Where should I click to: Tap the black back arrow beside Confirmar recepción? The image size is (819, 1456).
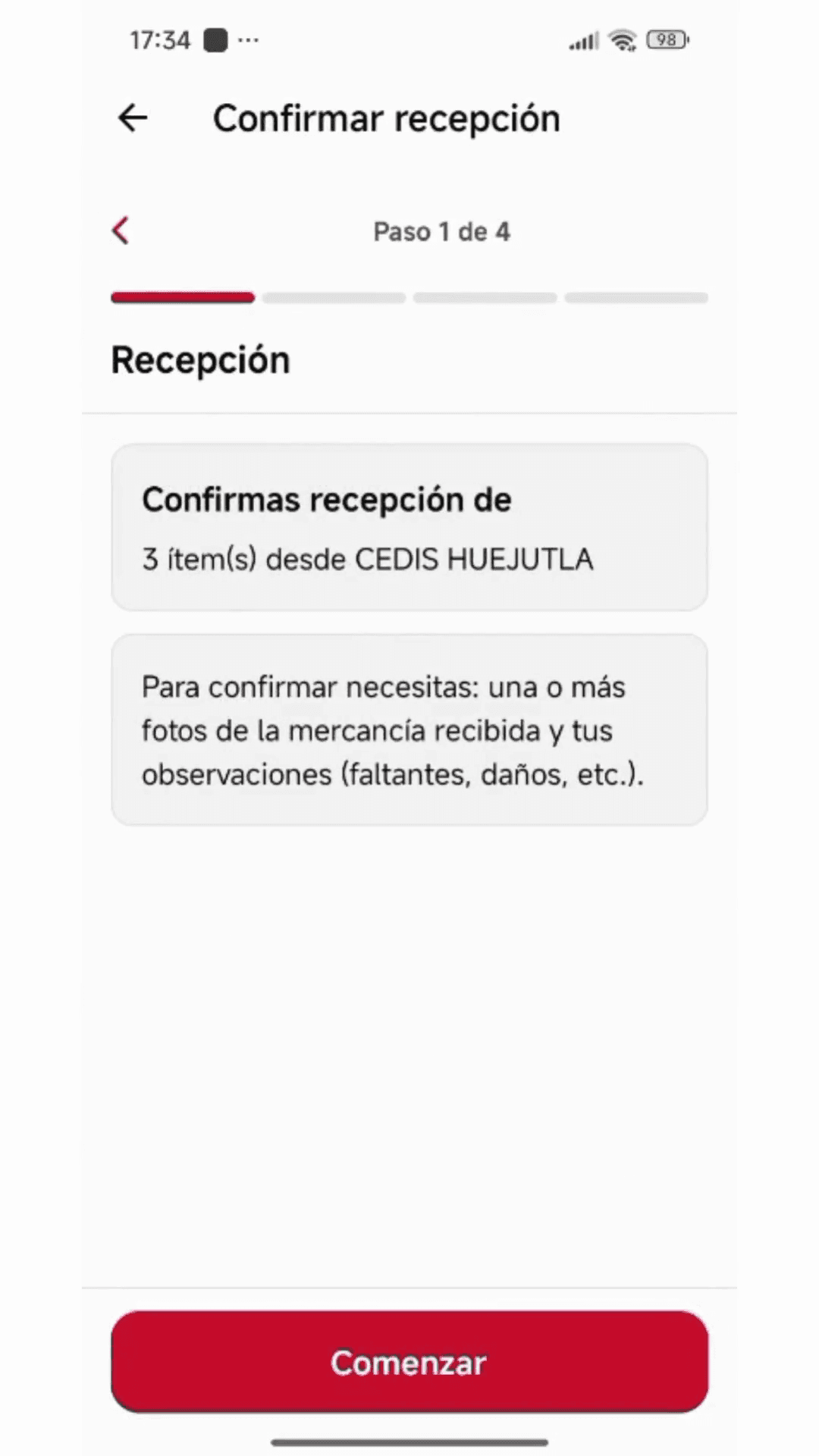pyautogui.click(x=133, y=118)
